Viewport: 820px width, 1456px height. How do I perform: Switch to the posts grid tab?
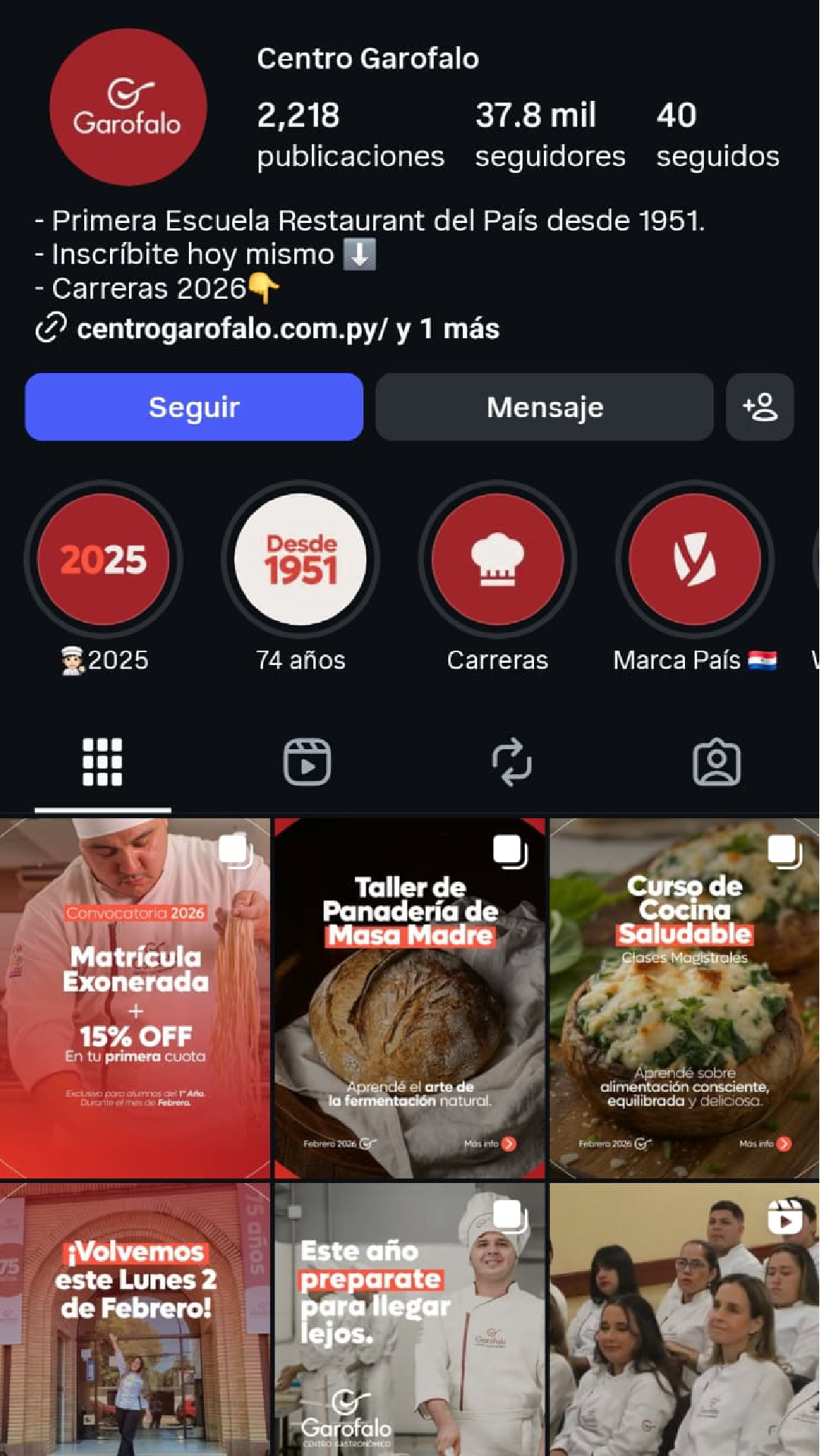(102, 762)
